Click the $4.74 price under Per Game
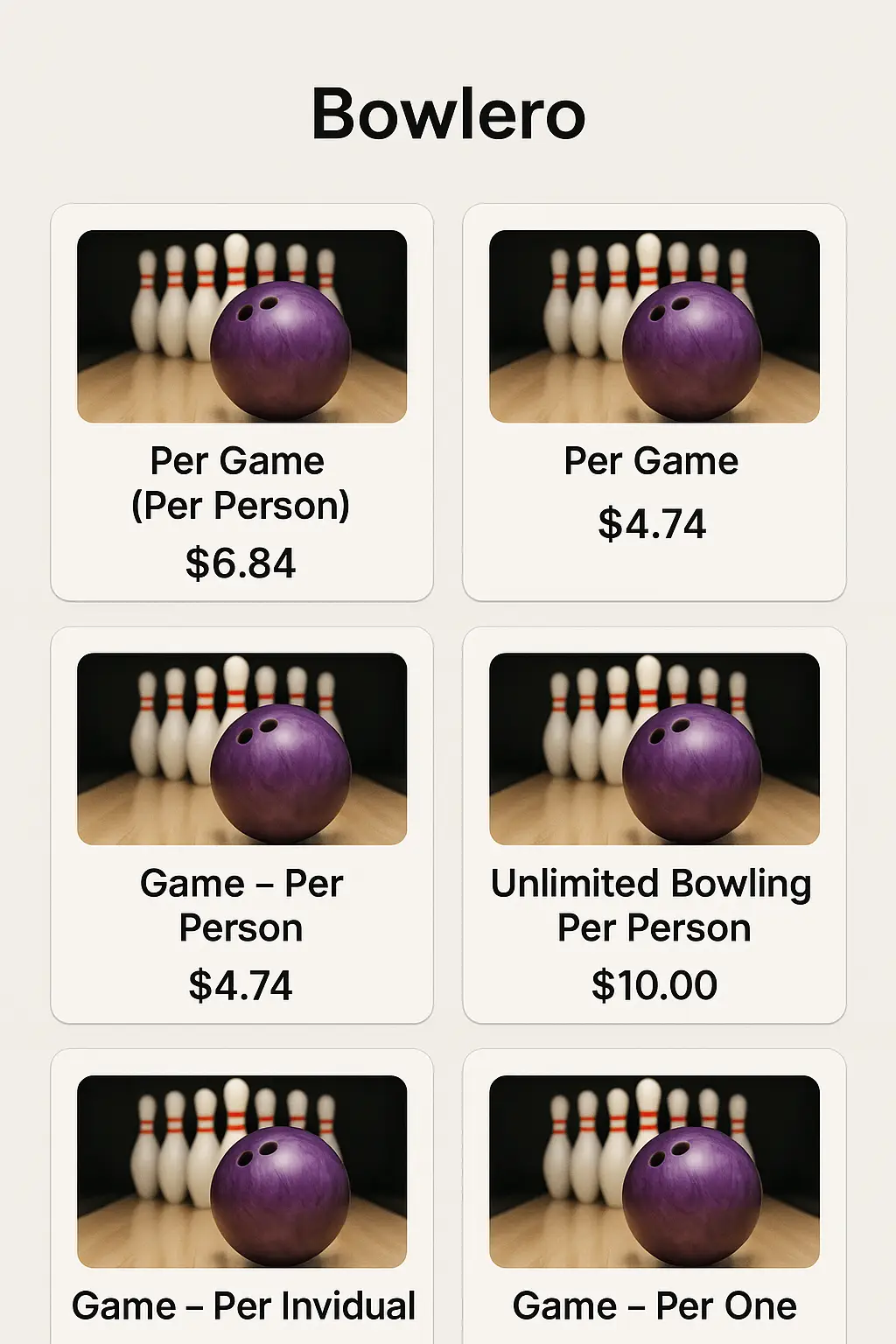The height and width of the screenshot is (1344, 896). click(652, 525)
